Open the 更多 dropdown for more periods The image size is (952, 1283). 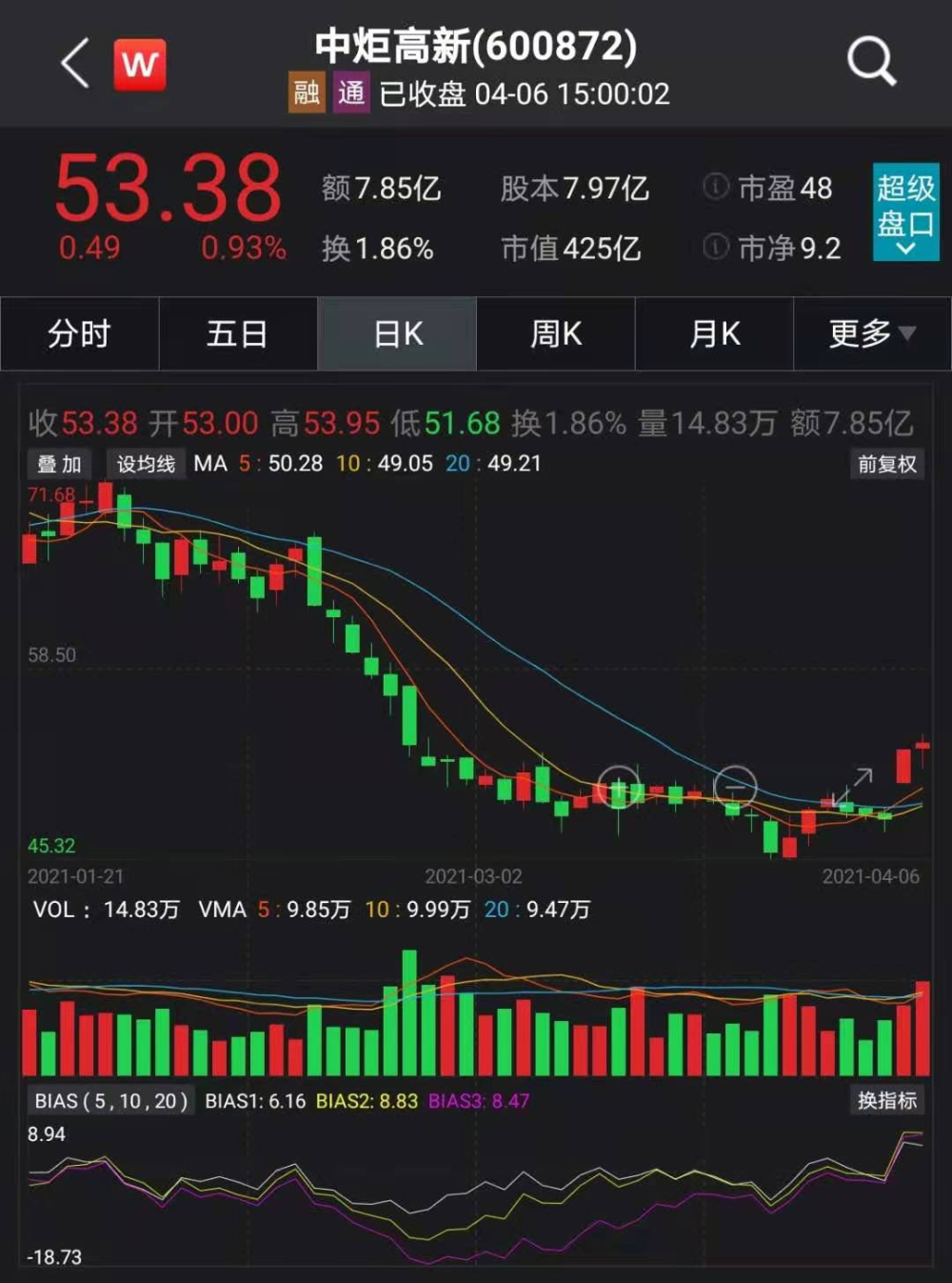point(871,333)
